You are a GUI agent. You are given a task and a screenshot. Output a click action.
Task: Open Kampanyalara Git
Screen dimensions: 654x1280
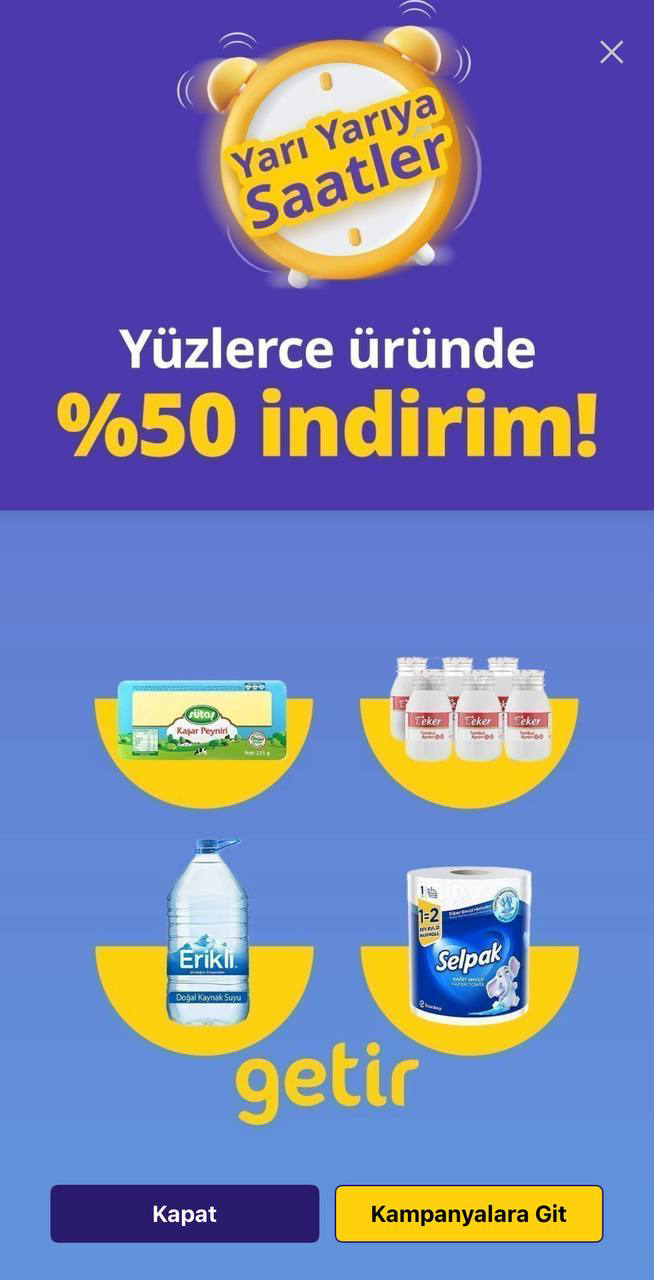click(469, 1214)
